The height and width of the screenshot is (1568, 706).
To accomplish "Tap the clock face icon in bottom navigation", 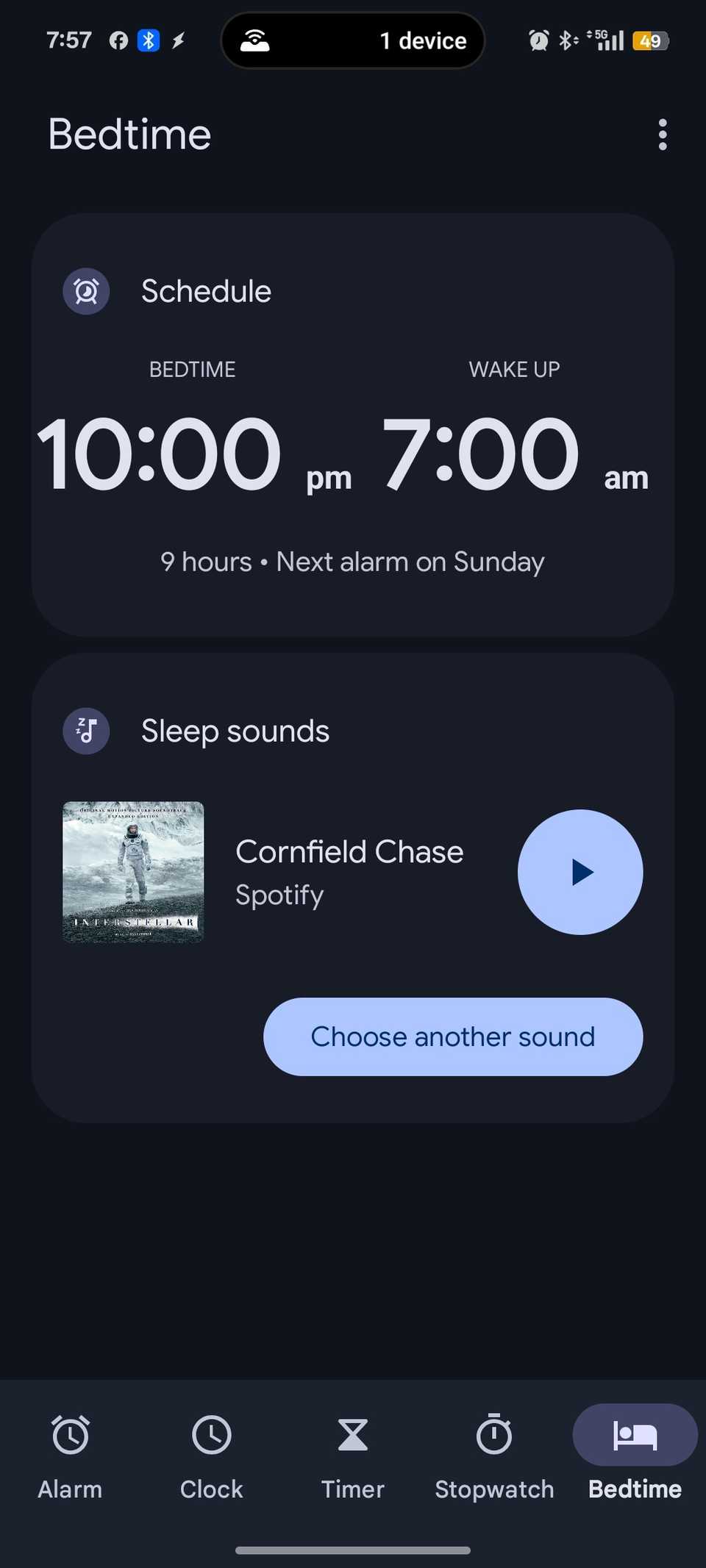I will pyautogui.click(x=211, y=1435).
